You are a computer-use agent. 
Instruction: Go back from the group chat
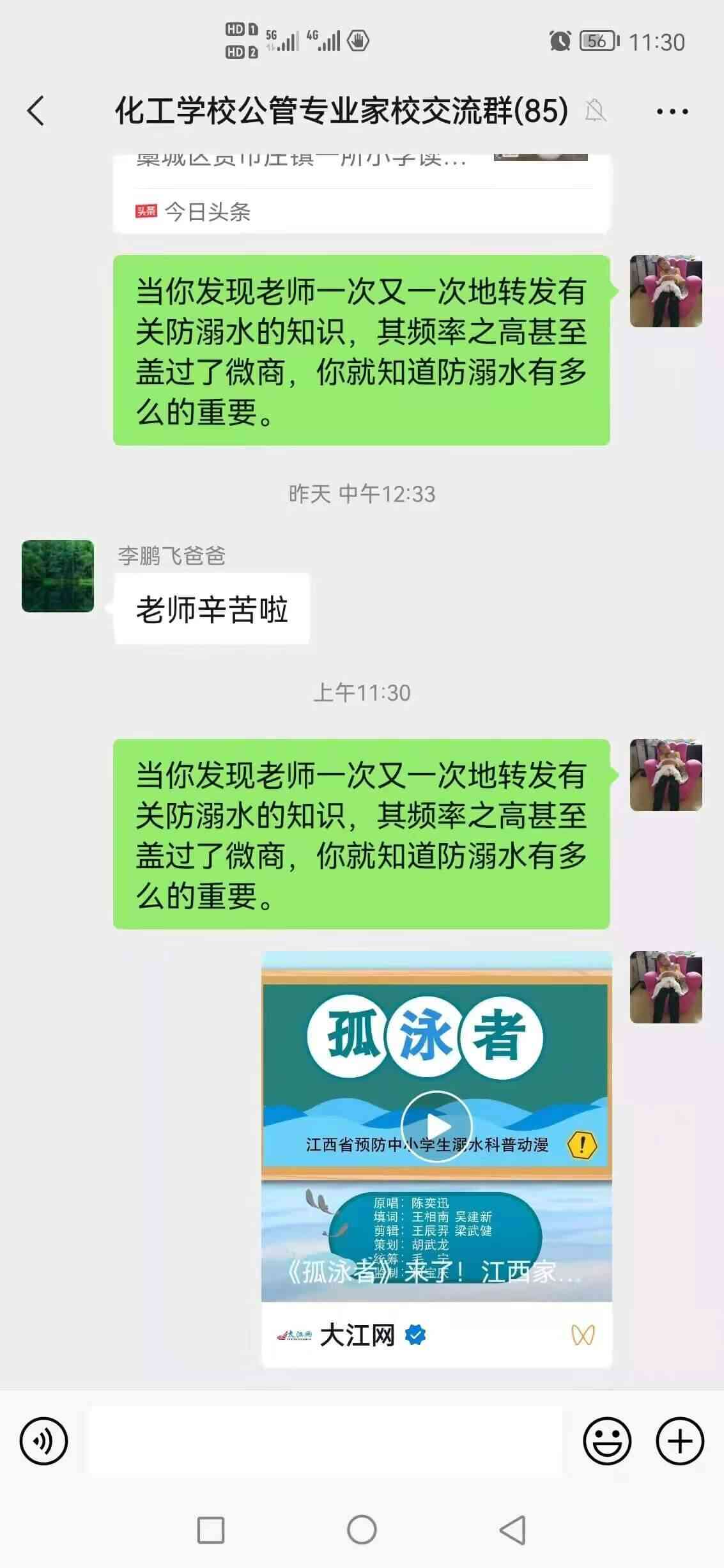point(36,111)
